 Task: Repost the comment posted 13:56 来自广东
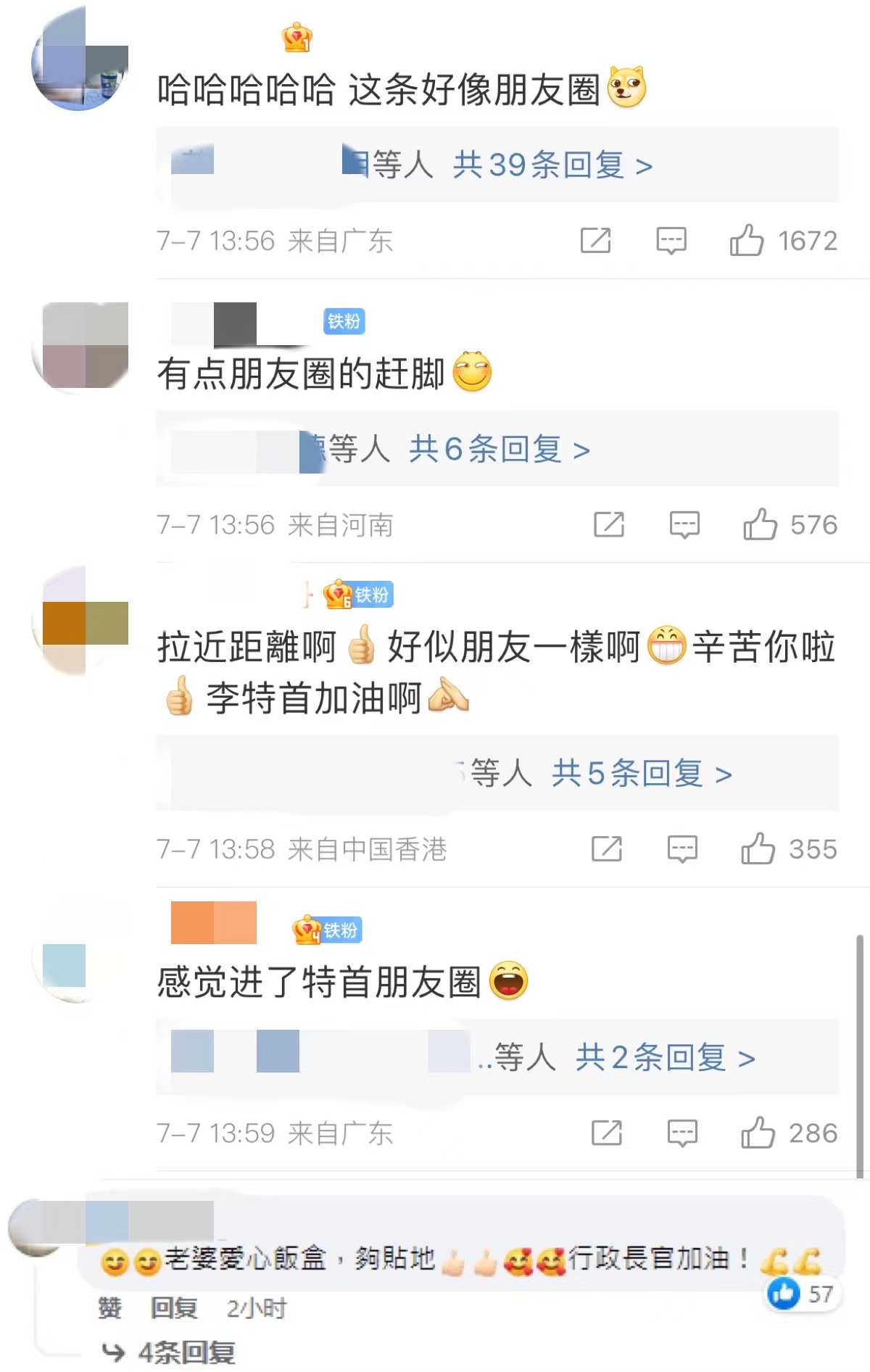tap(595, 240)
